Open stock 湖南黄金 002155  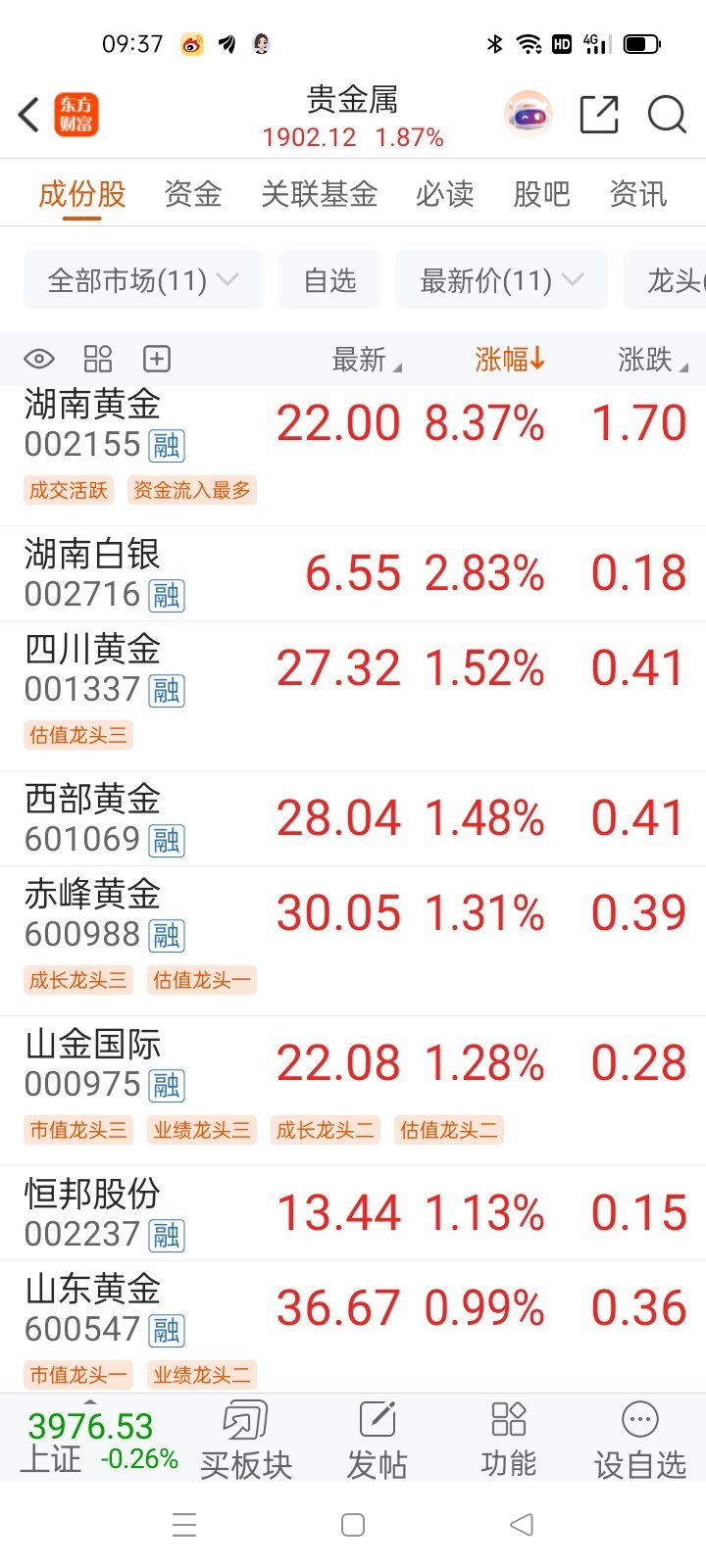point(93,423)
